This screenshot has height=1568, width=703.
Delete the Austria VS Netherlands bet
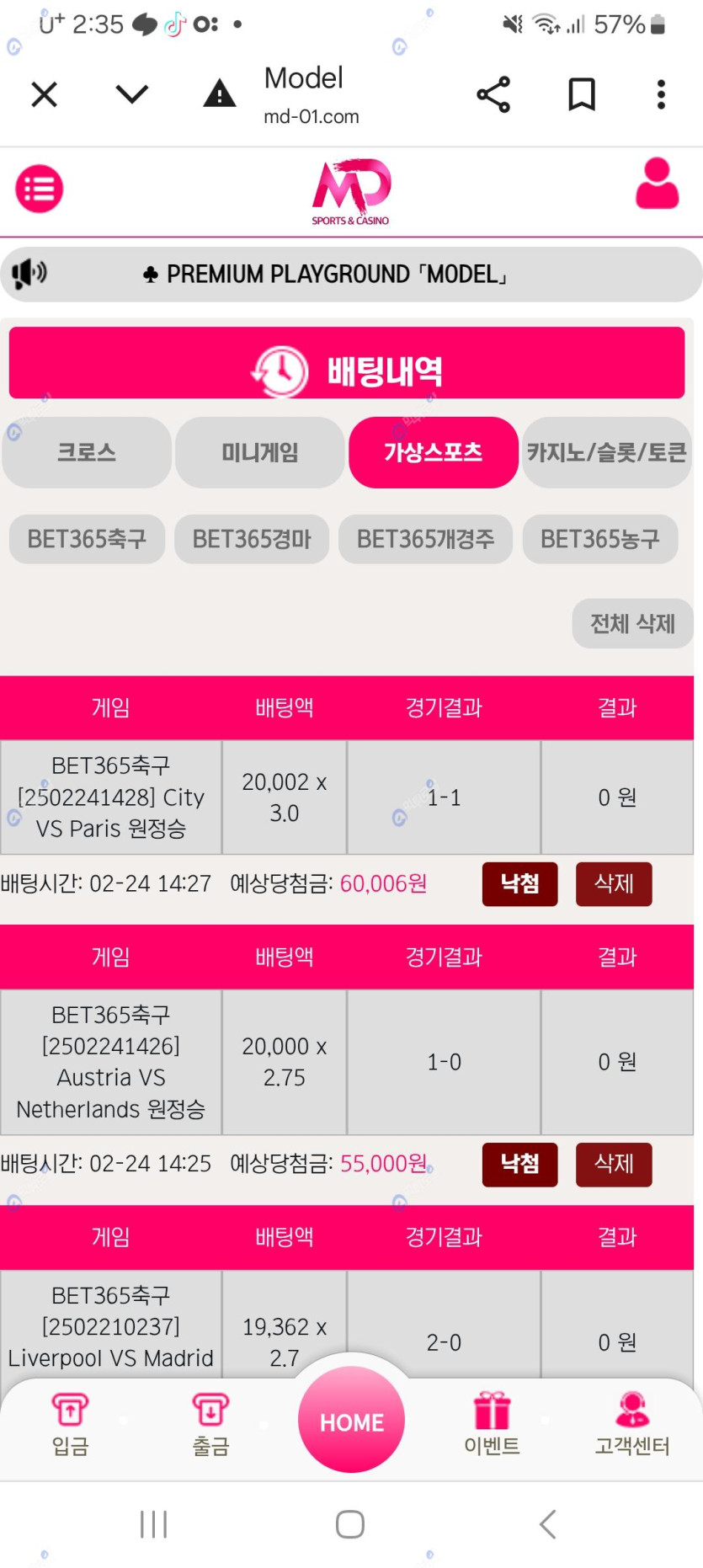click(x=614, y=1164)
